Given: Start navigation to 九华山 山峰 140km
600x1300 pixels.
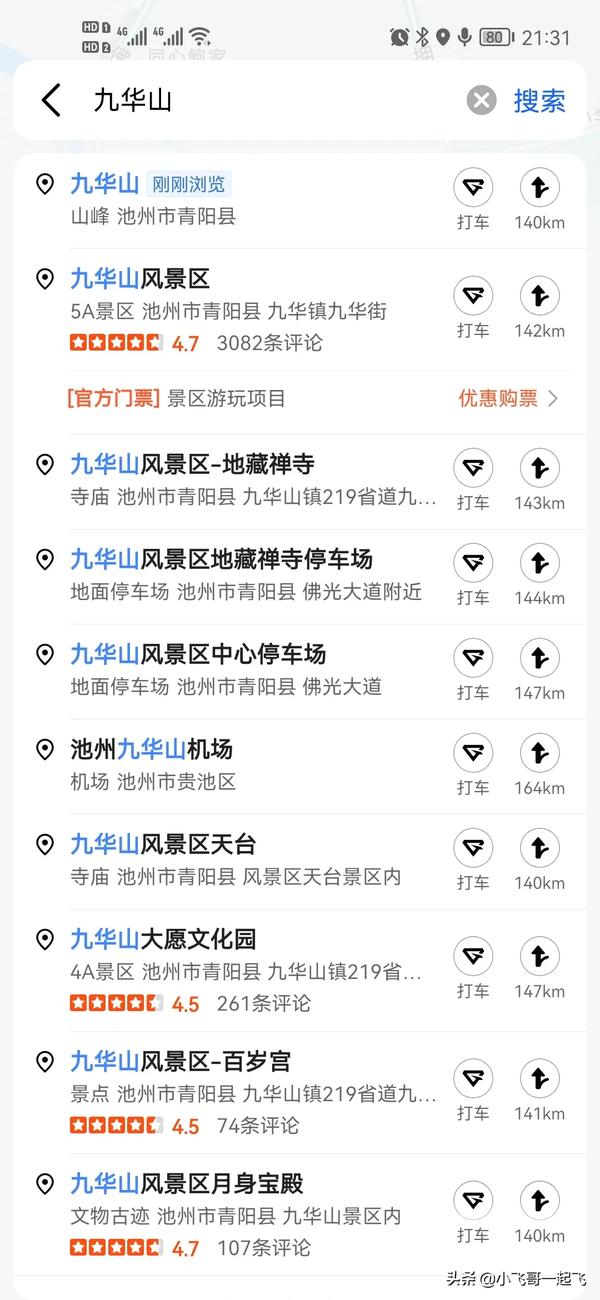Looking at the screenshot, I should (540, 200).
